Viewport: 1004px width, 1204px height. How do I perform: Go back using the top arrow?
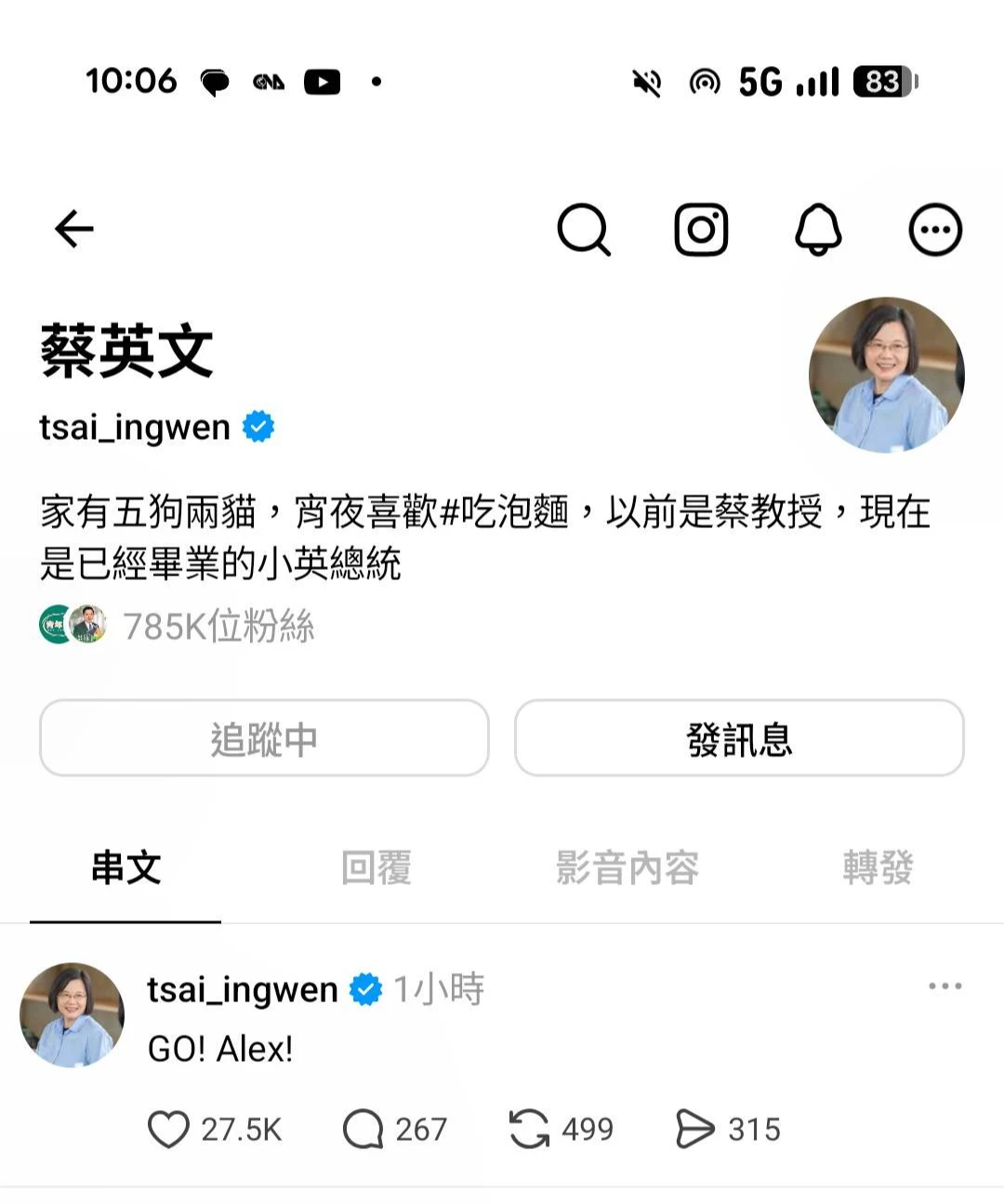click(74, 229)
